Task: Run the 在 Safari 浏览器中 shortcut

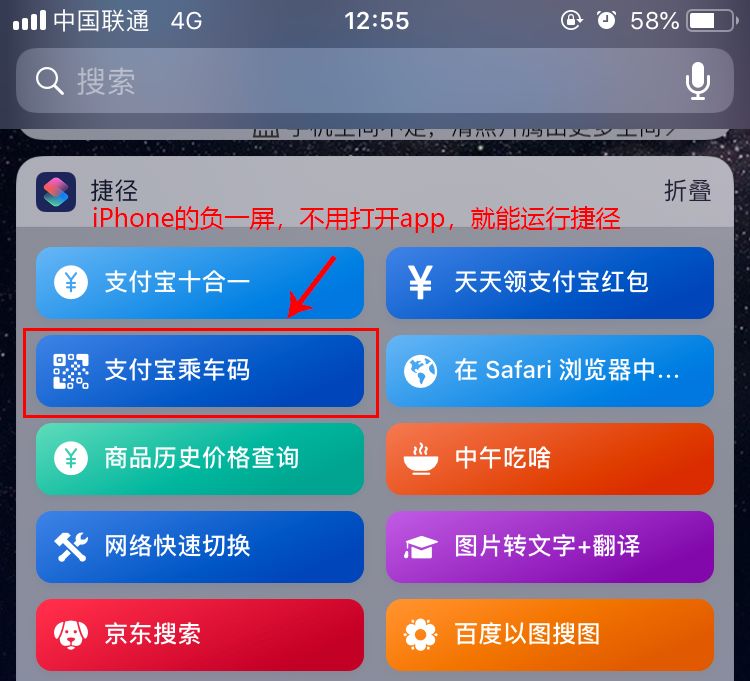Action: coord(550,371)
